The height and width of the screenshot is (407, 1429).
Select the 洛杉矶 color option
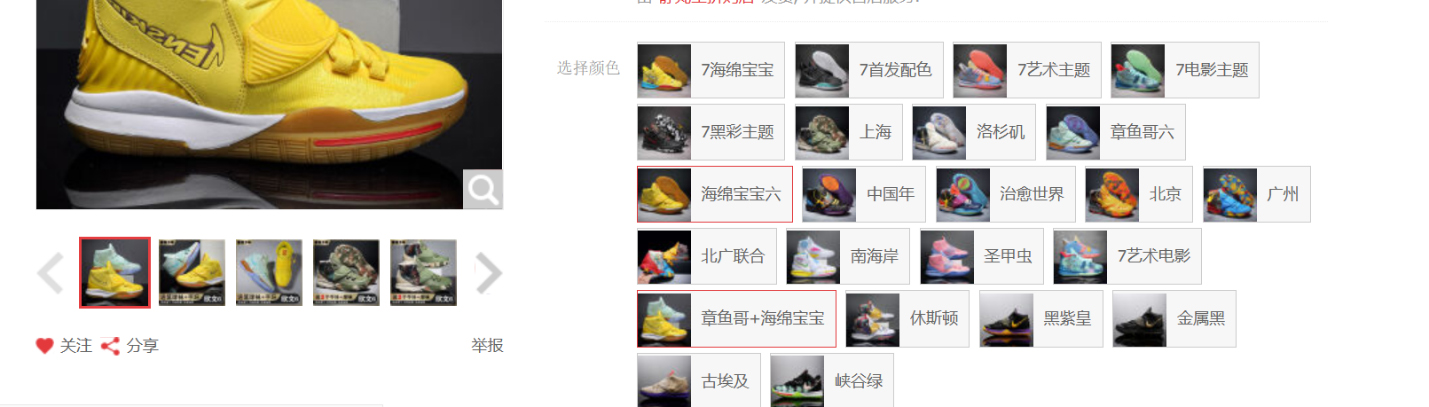coord(973,132)
